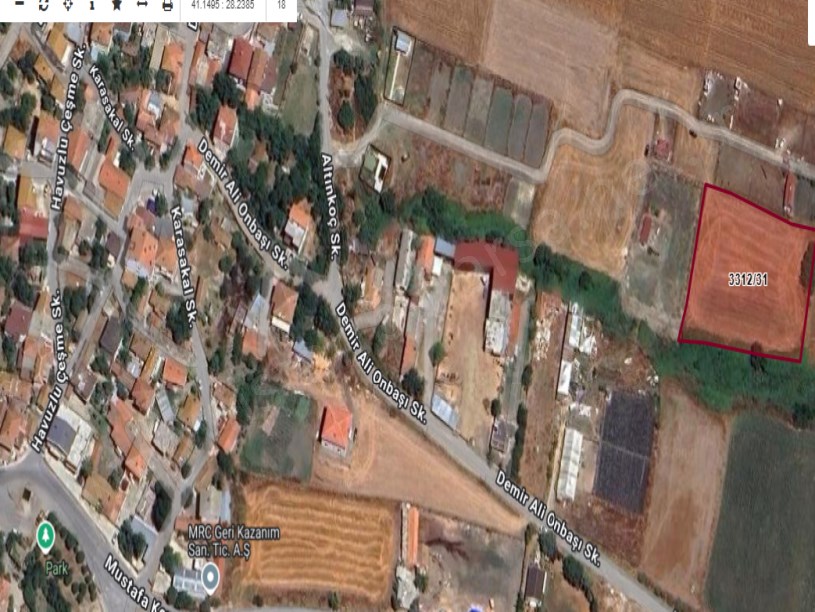Center map on my location
The width and height of the screenshot is (815, 612).
coord(68,5)
